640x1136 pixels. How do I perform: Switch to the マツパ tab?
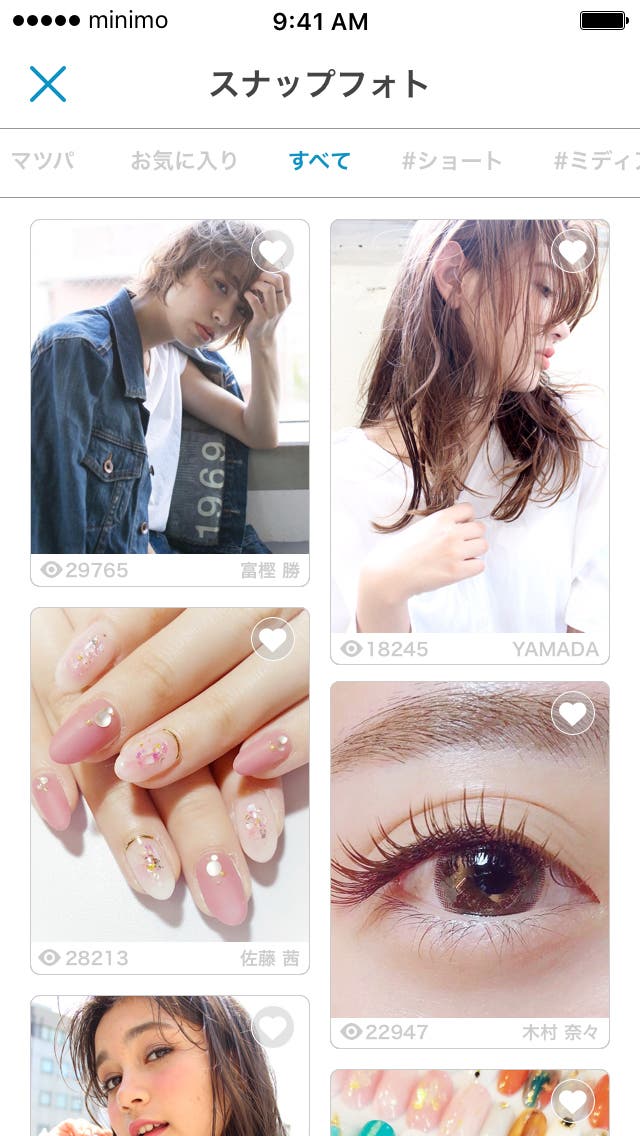click(x=43, y=160)
